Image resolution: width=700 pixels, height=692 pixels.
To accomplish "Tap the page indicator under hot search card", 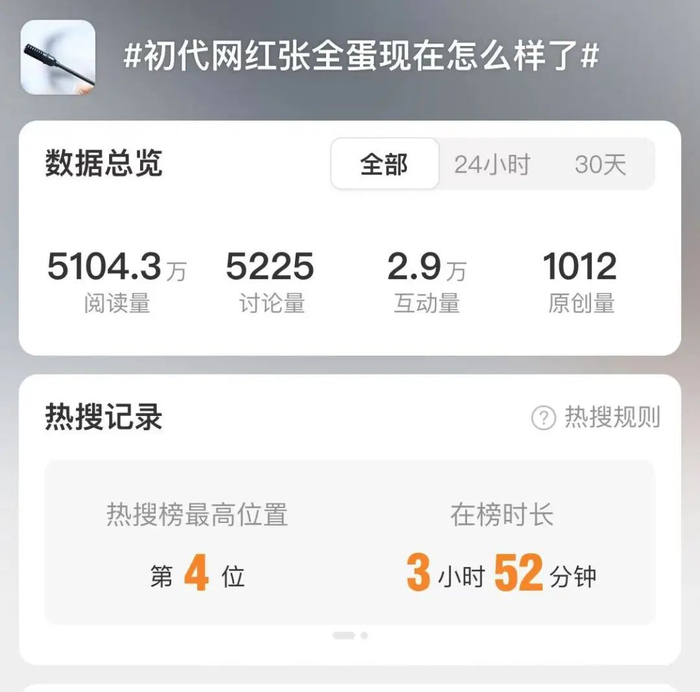I will (350, 635).
